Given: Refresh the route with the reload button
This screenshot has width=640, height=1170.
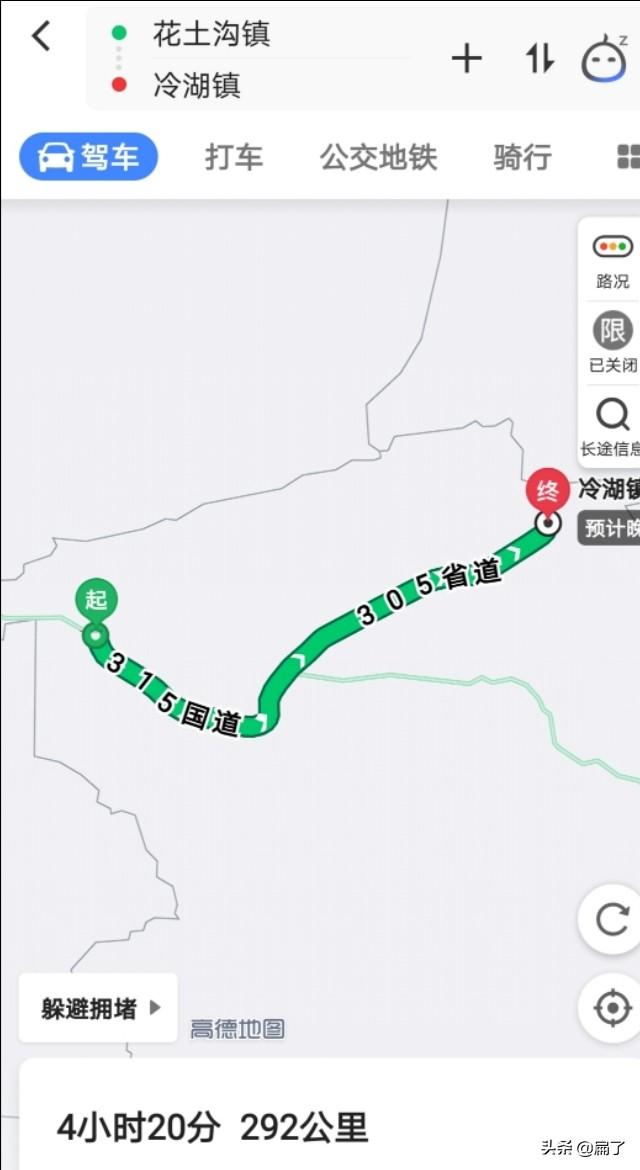Looking at the screenshot, I should tap(611, 919).
